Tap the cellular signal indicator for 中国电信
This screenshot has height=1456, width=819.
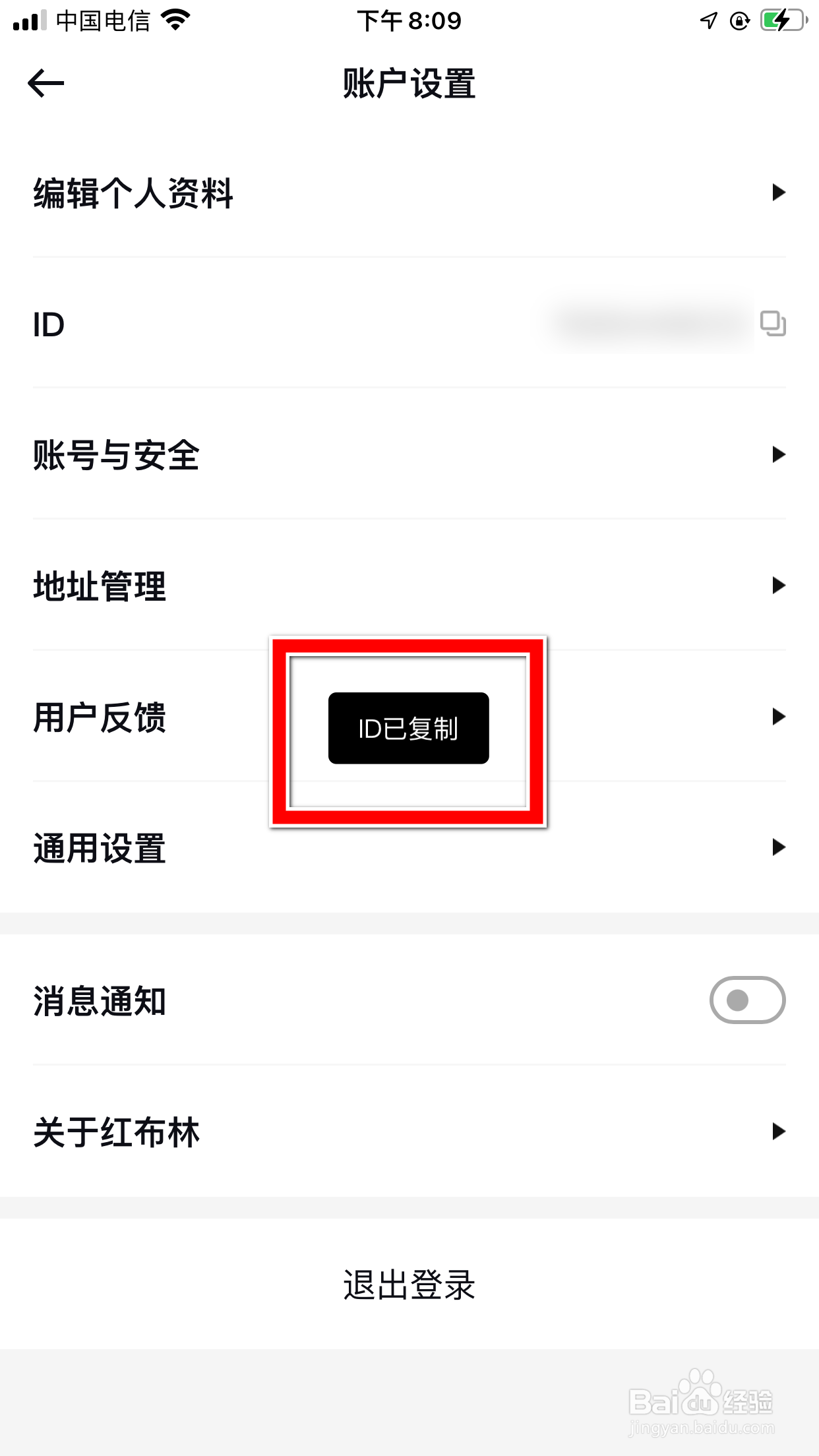tap(26, 20)
